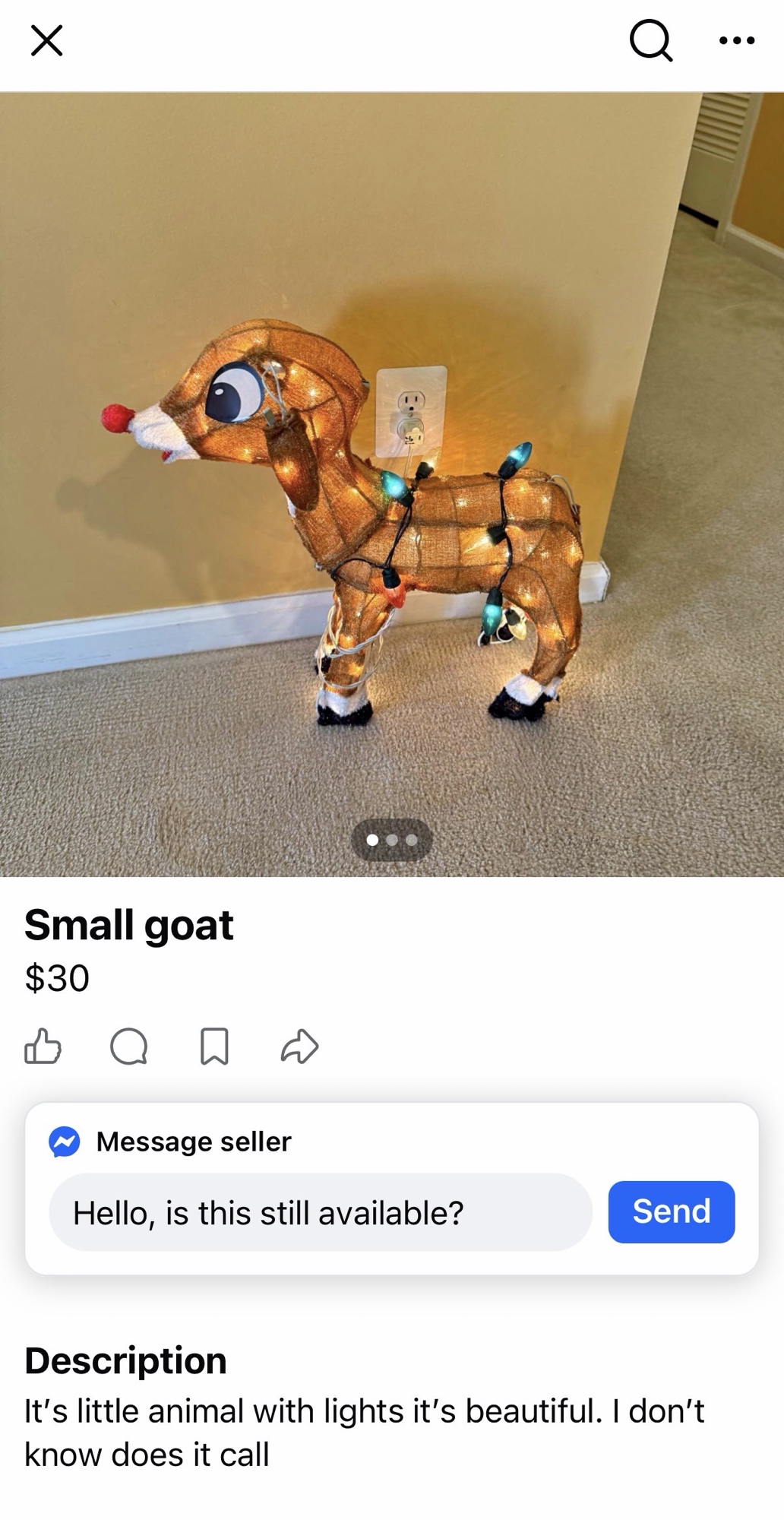This screenshot has width=784, height=1520.
Task: Edit the "Hello, is this still available?" message
Action: [x=320, y=1212]
